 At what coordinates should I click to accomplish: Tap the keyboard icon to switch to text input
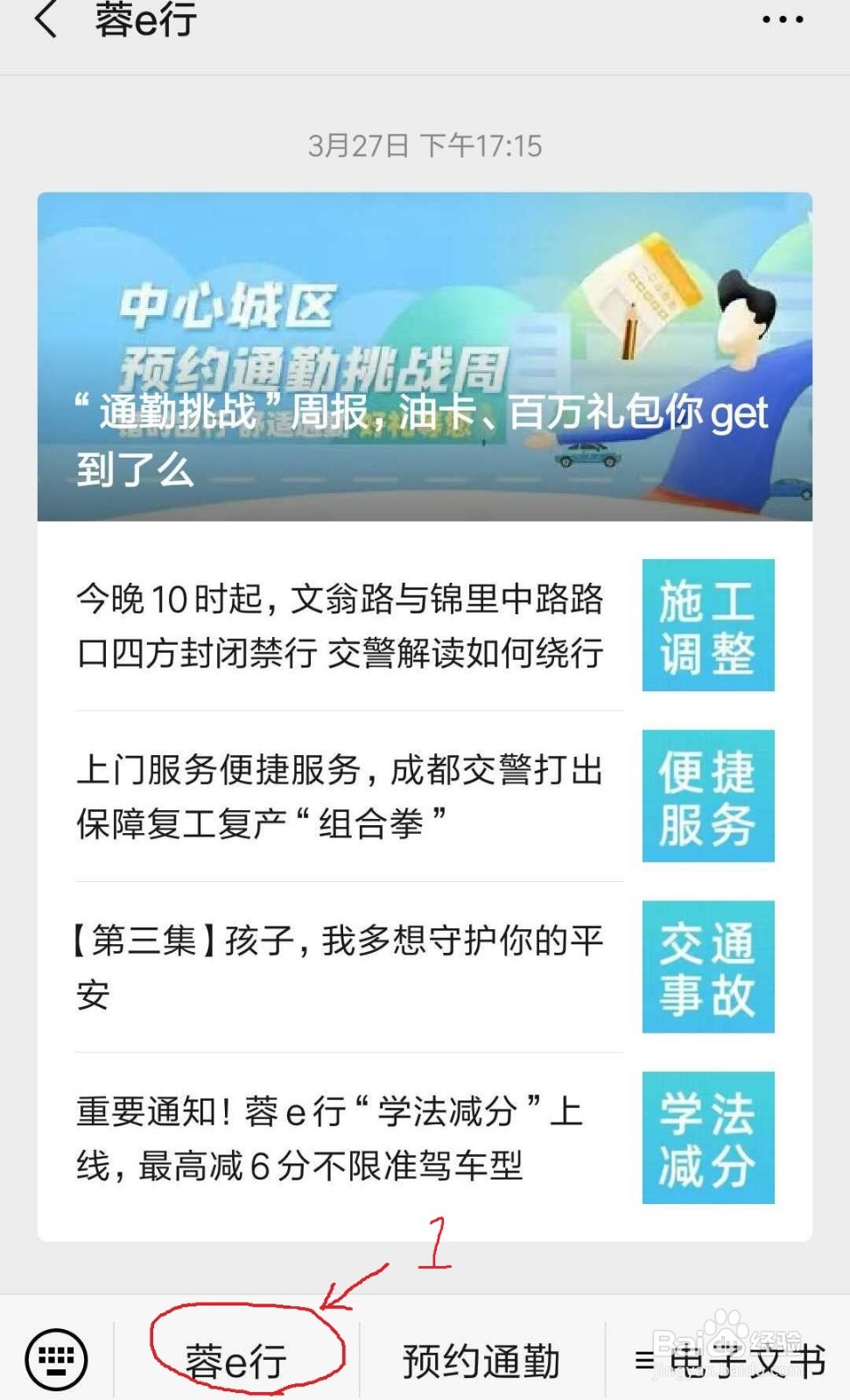54,1361
